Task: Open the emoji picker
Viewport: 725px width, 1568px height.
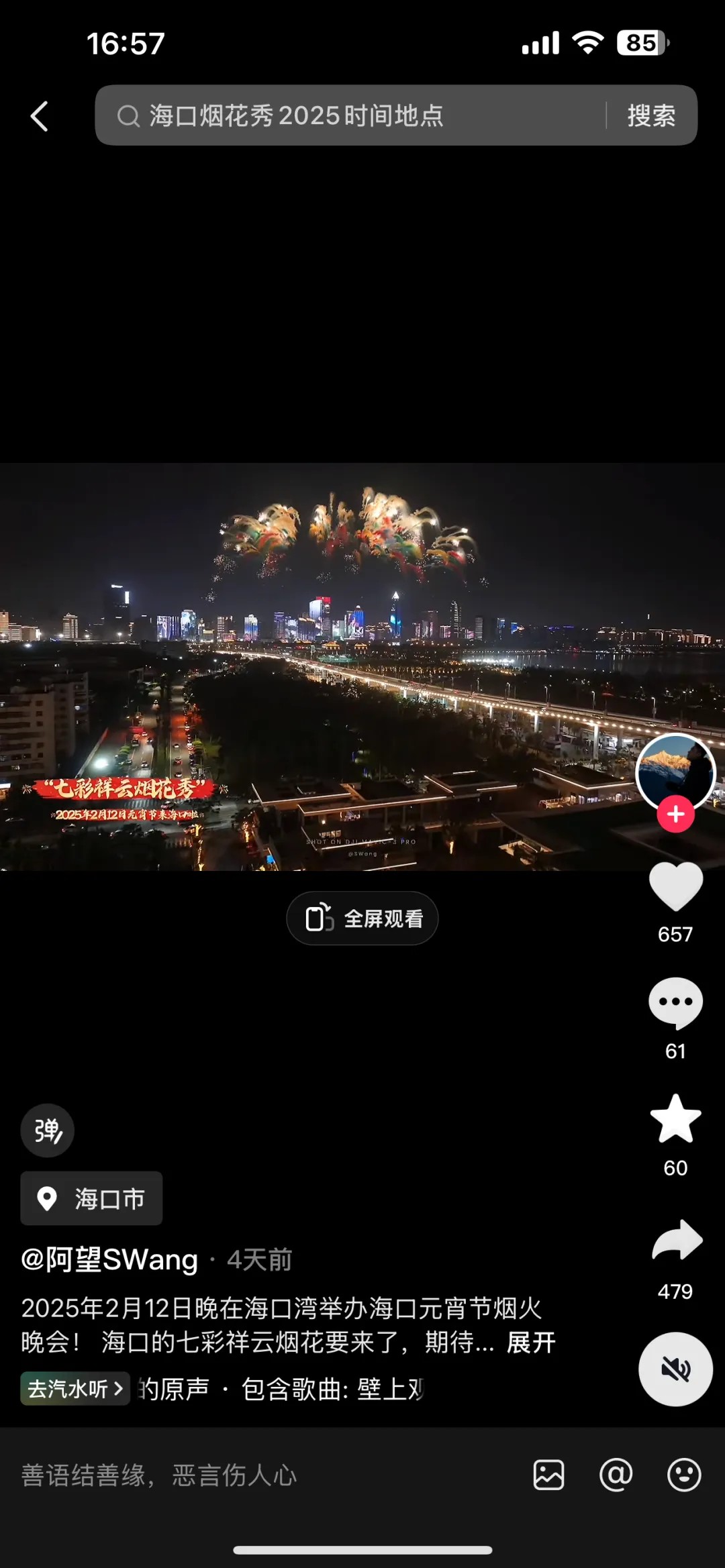Action: pos(684,1475)
